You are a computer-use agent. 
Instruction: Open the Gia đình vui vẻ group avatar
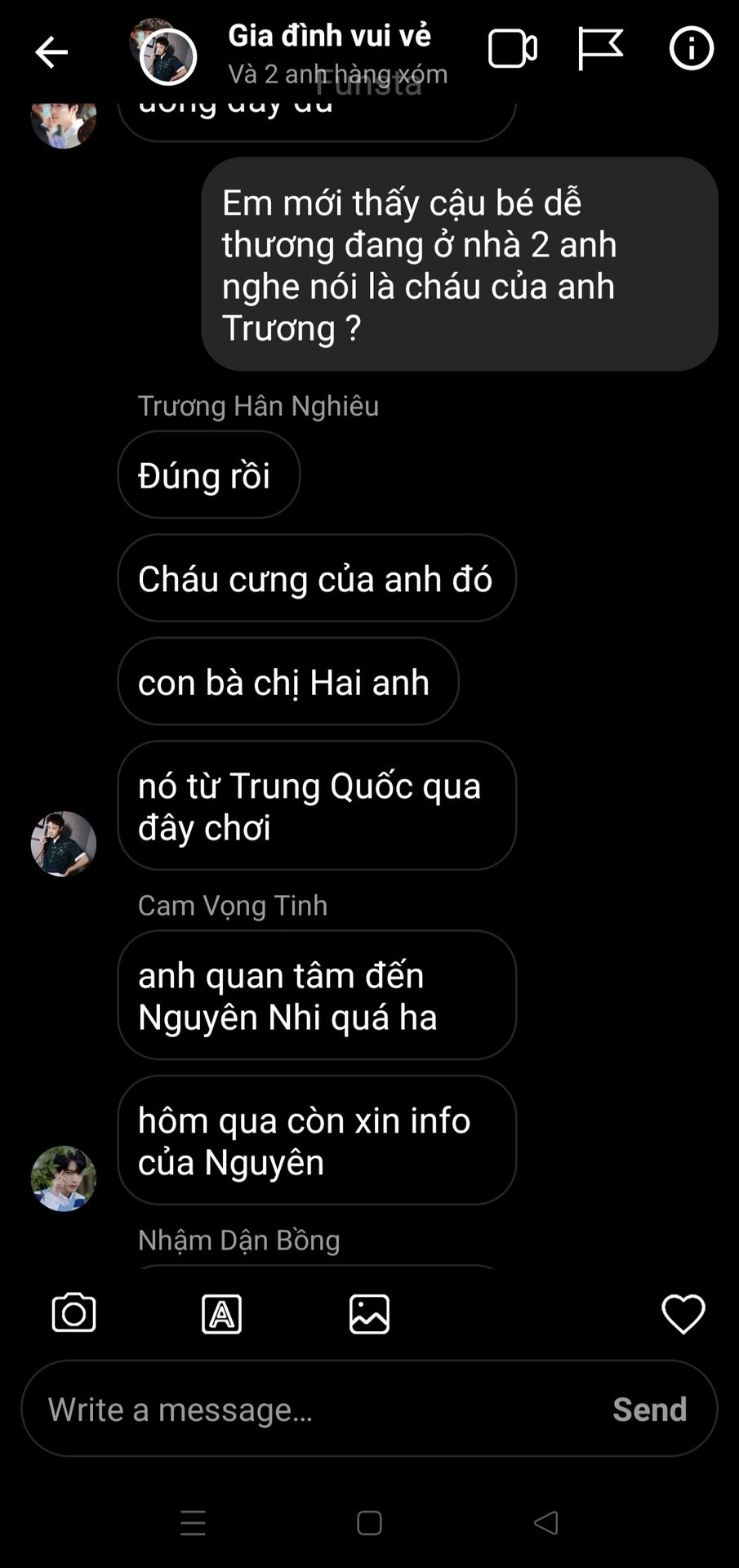167,56
